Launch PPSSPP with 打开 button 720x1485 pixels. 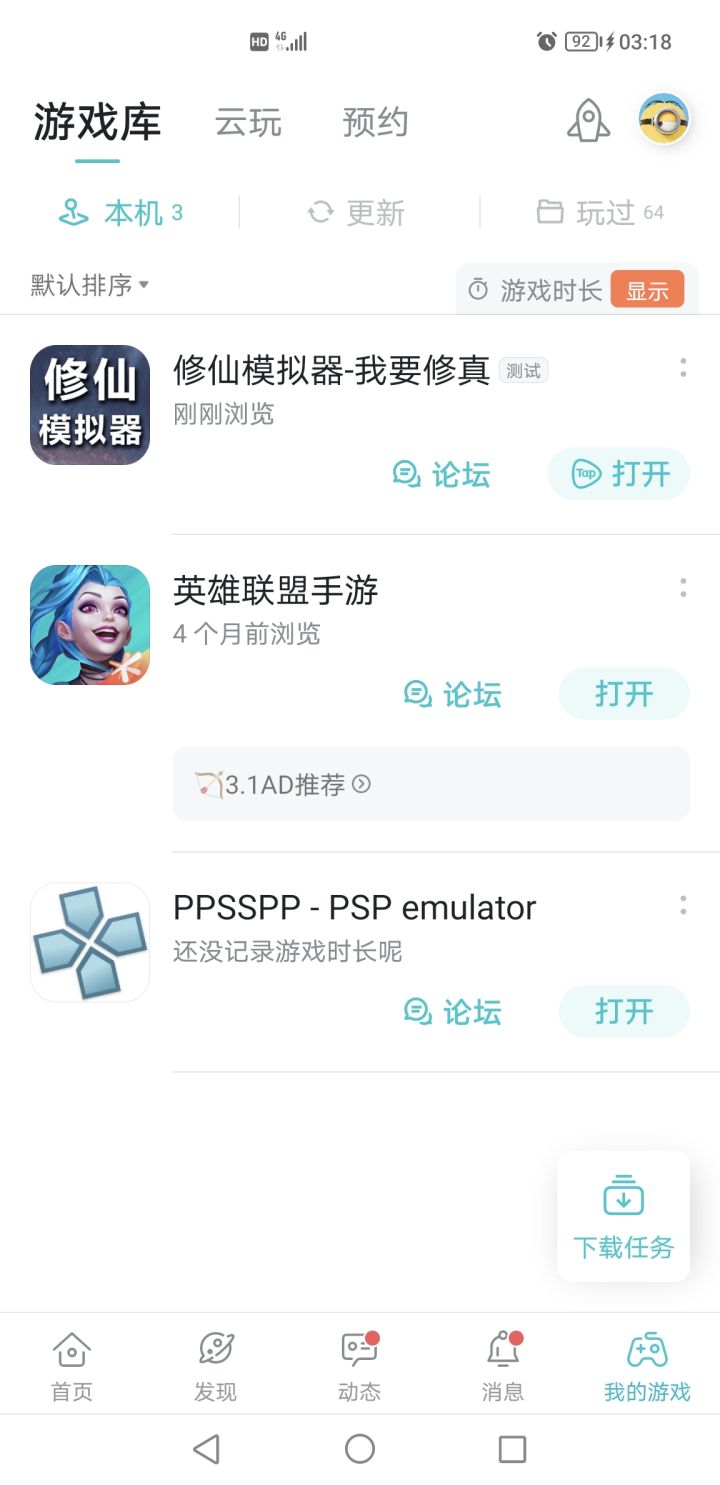624,1012
